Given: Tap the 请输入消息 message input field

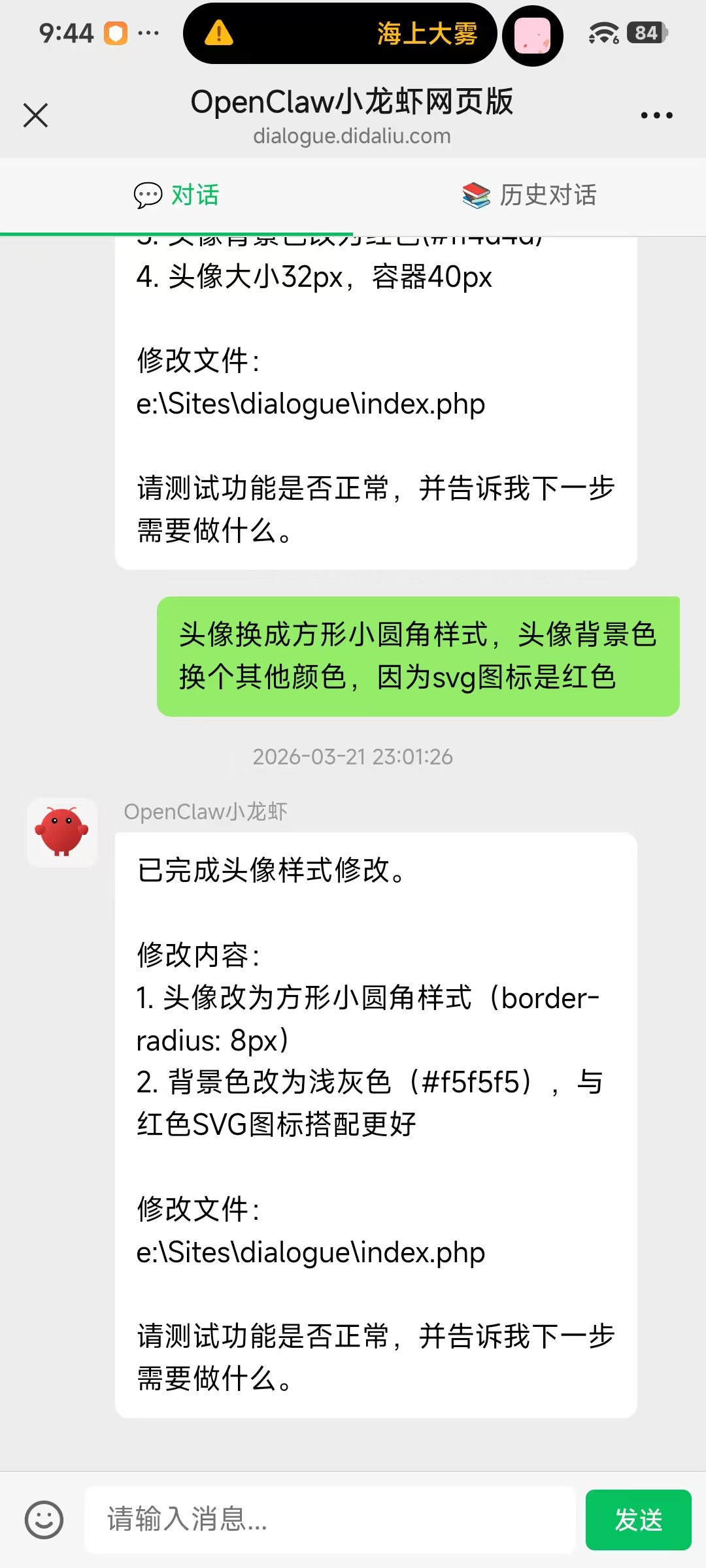Looking at the screenshot, I should (x=327, y=1520).
